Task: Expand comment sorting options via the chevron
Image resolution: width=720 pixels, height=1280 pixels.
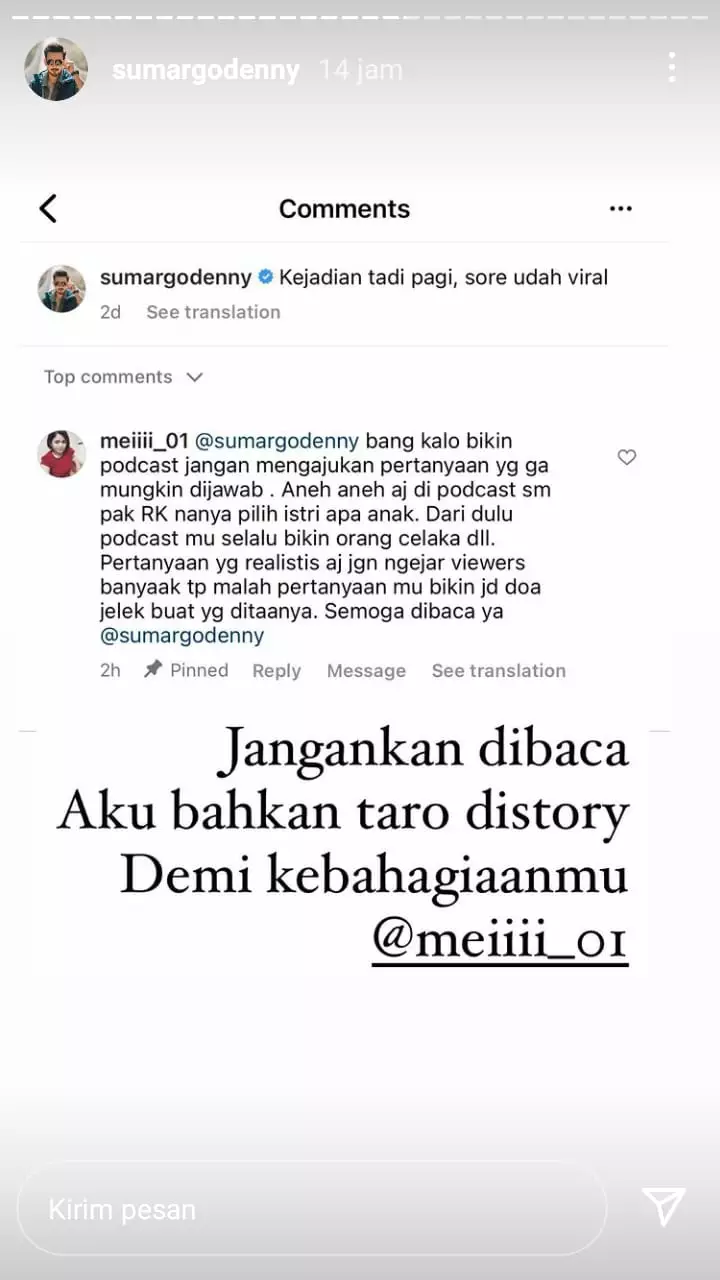Action: click(193, 377)
